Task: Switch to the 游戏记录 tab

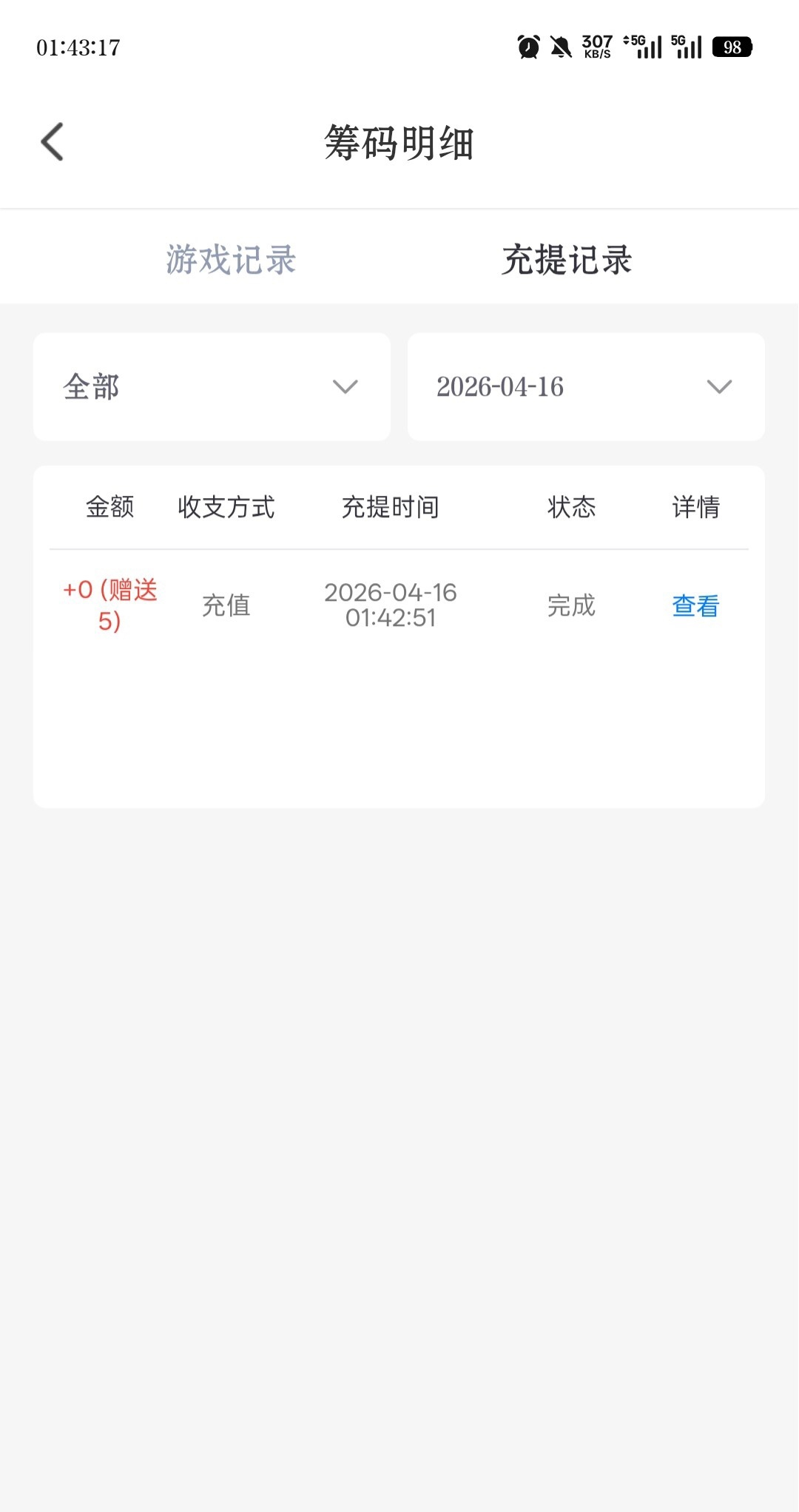Action: (231, 260)
